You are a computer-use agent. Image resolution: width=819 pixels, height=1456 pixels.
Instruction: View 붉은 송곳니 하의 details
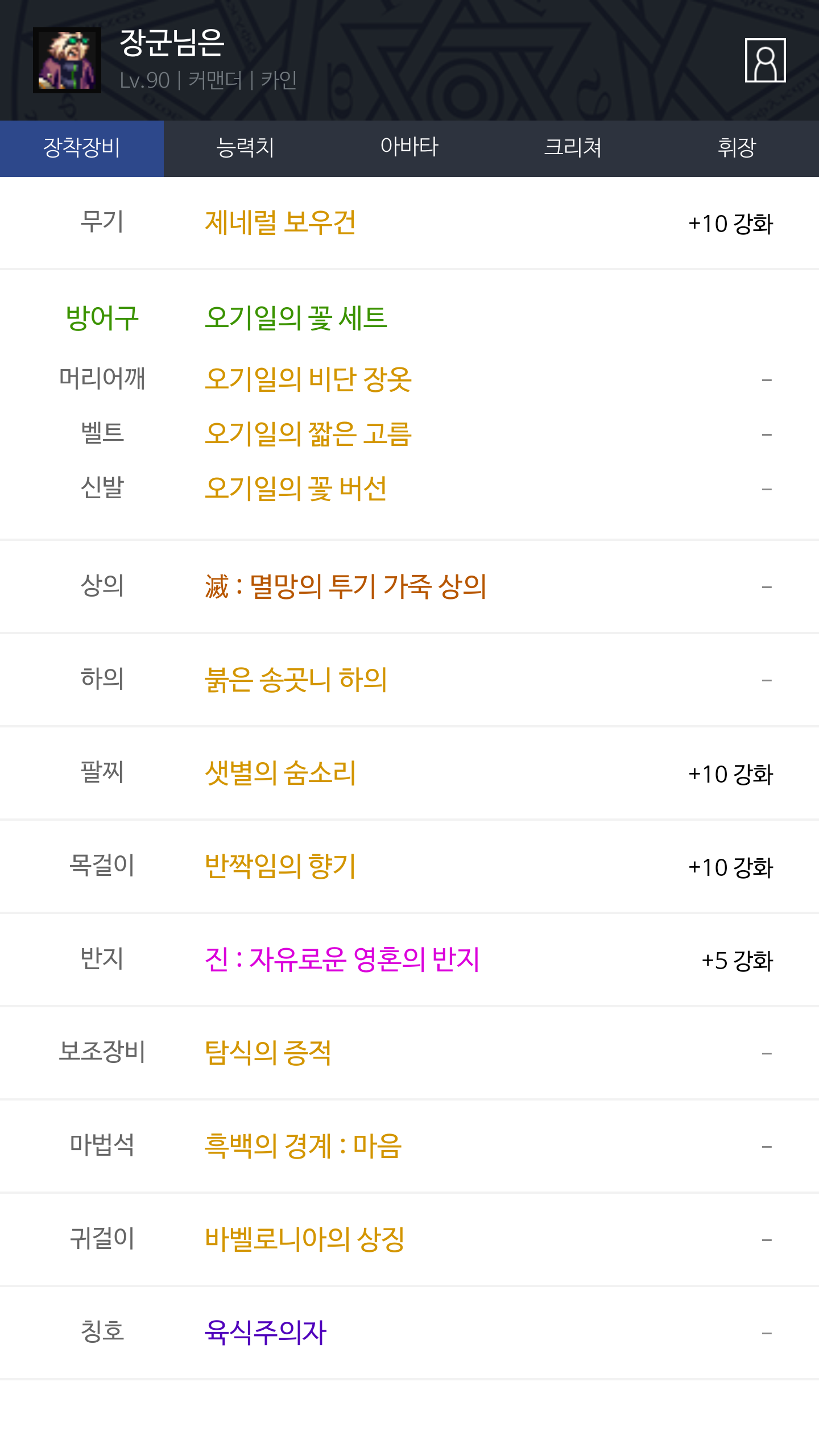[296, 680]
